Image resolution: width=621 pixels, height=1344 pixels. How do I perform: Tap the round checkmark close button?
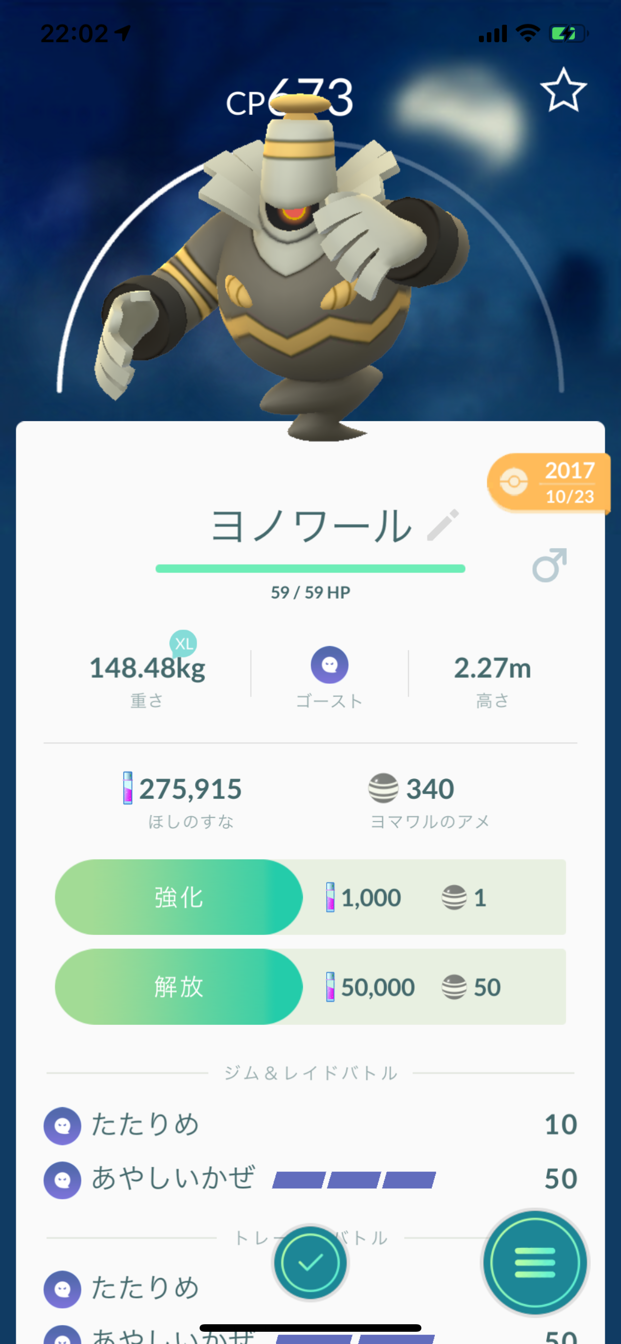[x=310, y=1262]
